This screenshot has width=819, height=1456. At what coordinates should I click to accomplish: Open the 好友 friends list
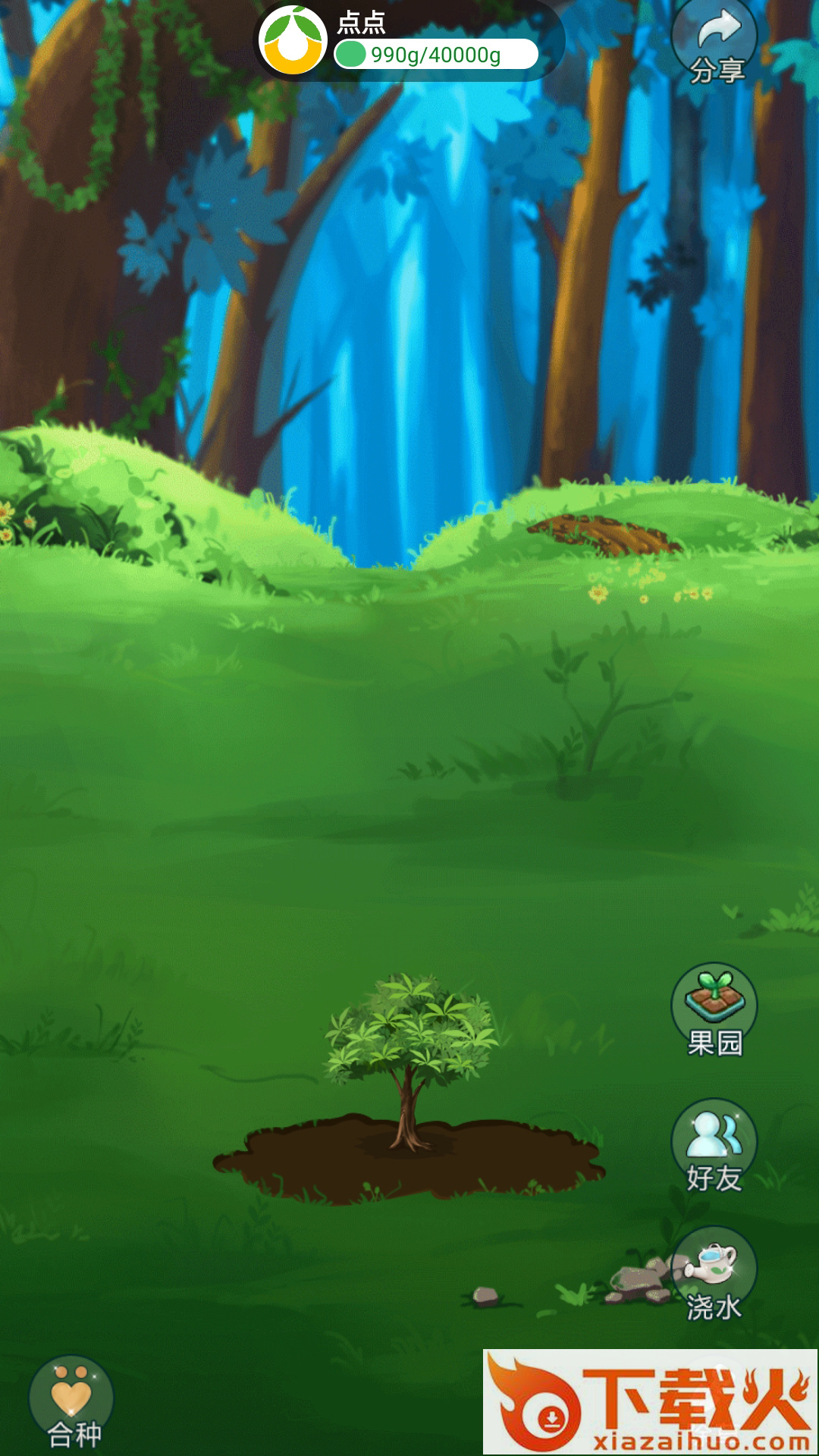(x=714, y=1144)
